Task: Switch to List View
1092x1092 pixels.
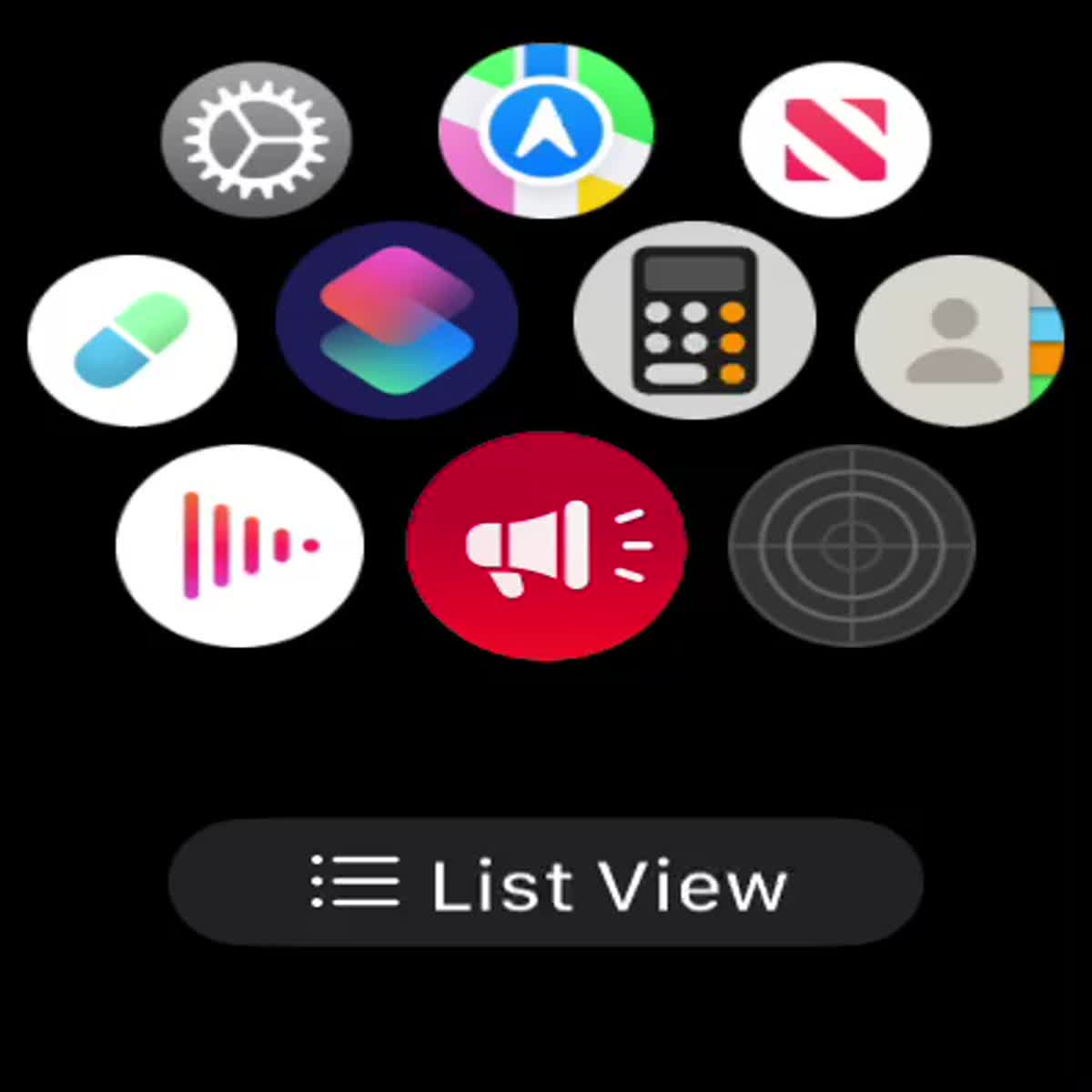Action: [546, 883]
